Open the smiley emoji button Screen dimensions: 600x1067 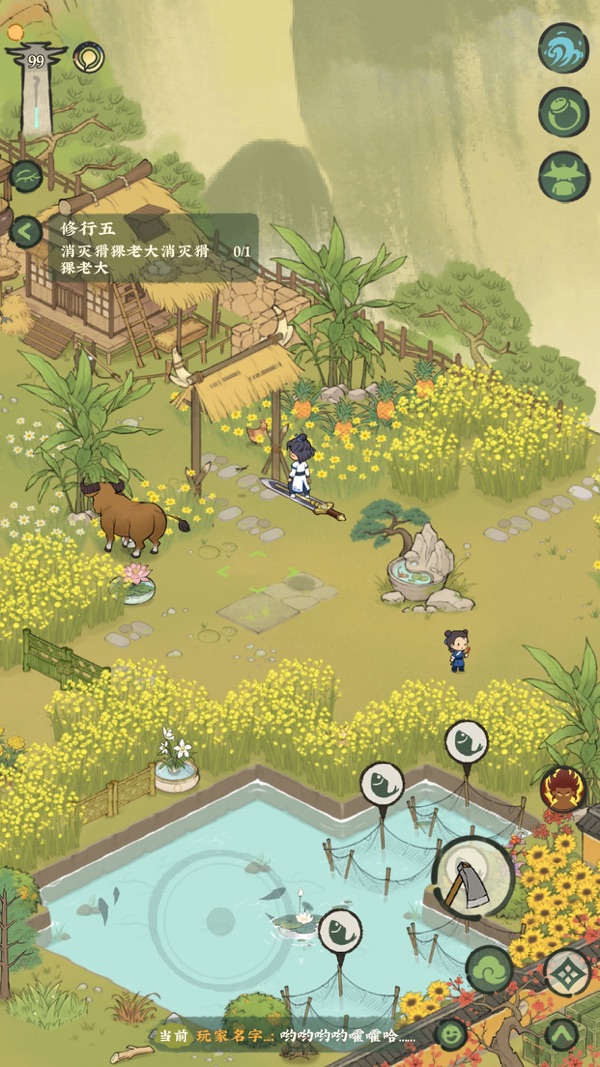[452, 1033]
